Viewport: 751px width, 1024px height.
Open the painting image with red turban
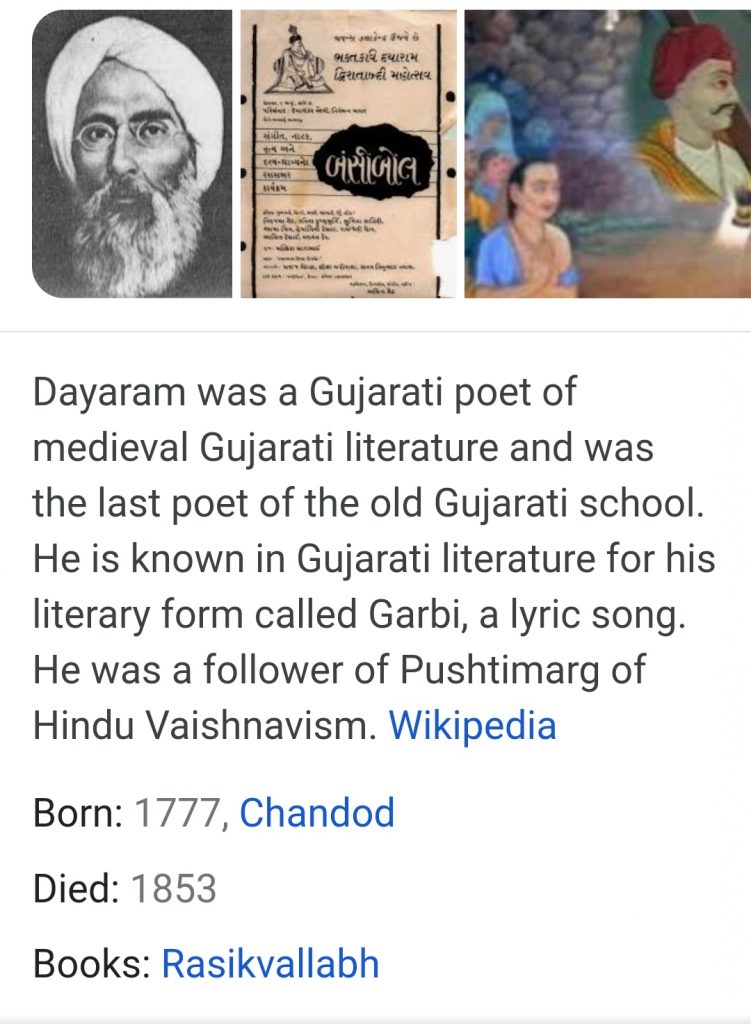click(608, 154)
